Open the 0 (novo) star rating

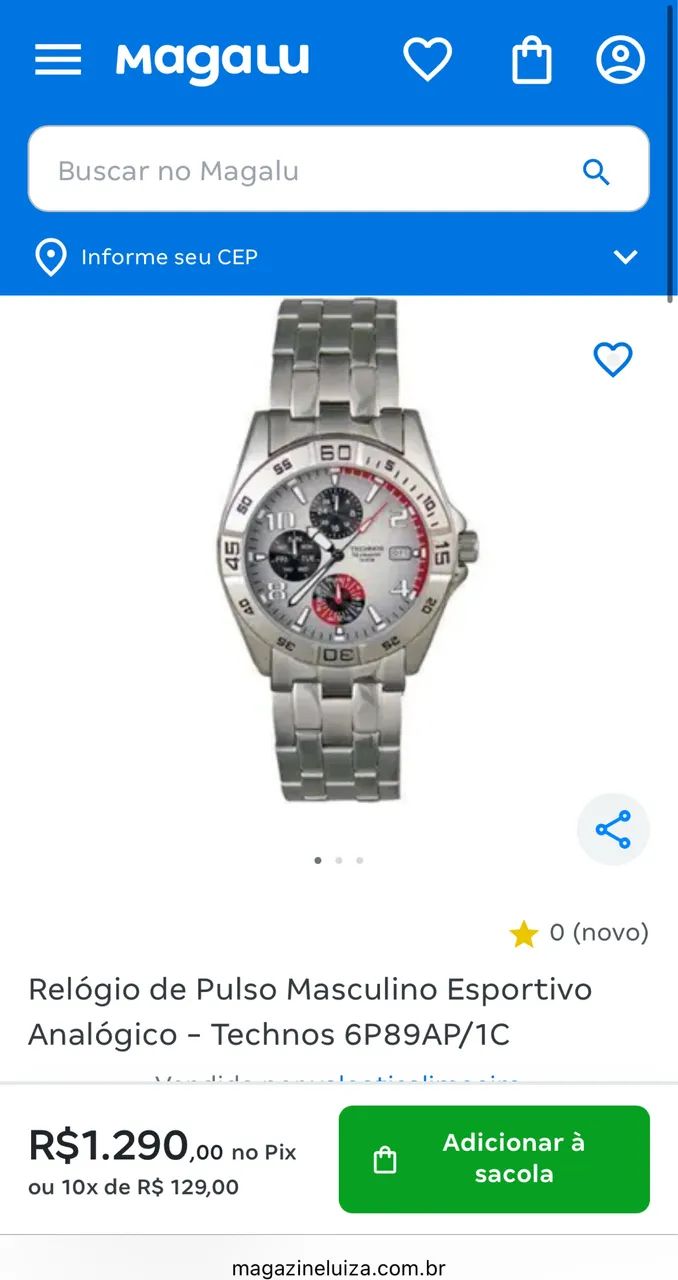(579, 933)
